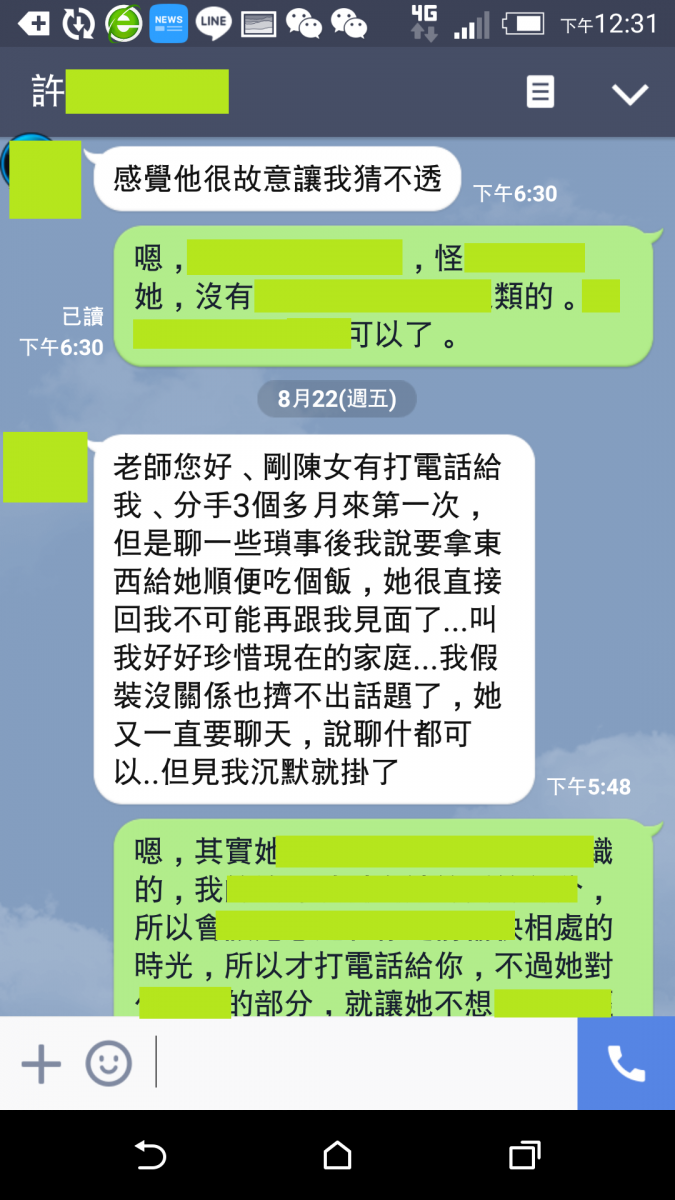Open the recent apps view
This screenshot has width=675, height=1200.
(525, 1156)
